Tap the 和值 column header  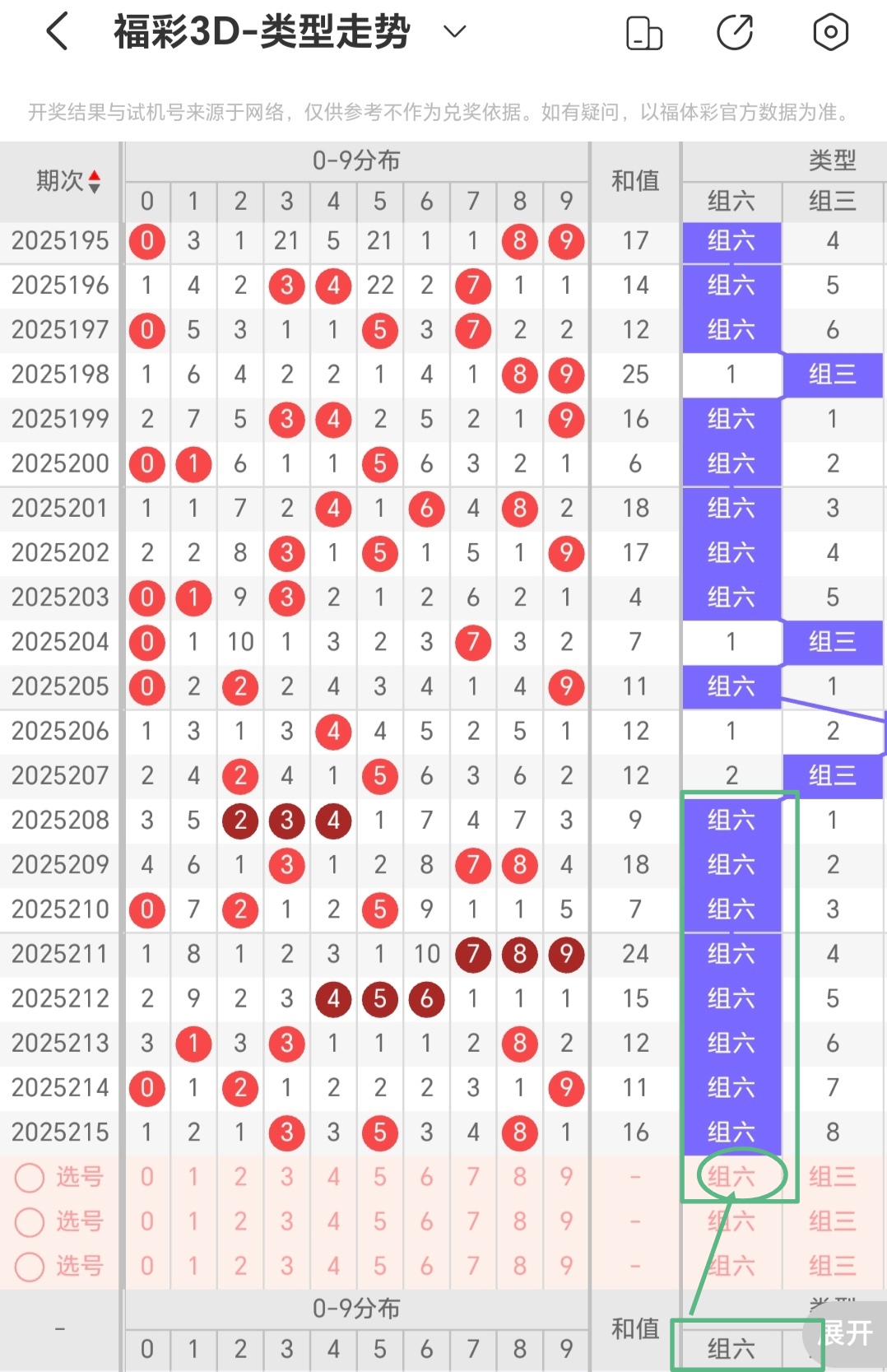click(x=634, y=179)
